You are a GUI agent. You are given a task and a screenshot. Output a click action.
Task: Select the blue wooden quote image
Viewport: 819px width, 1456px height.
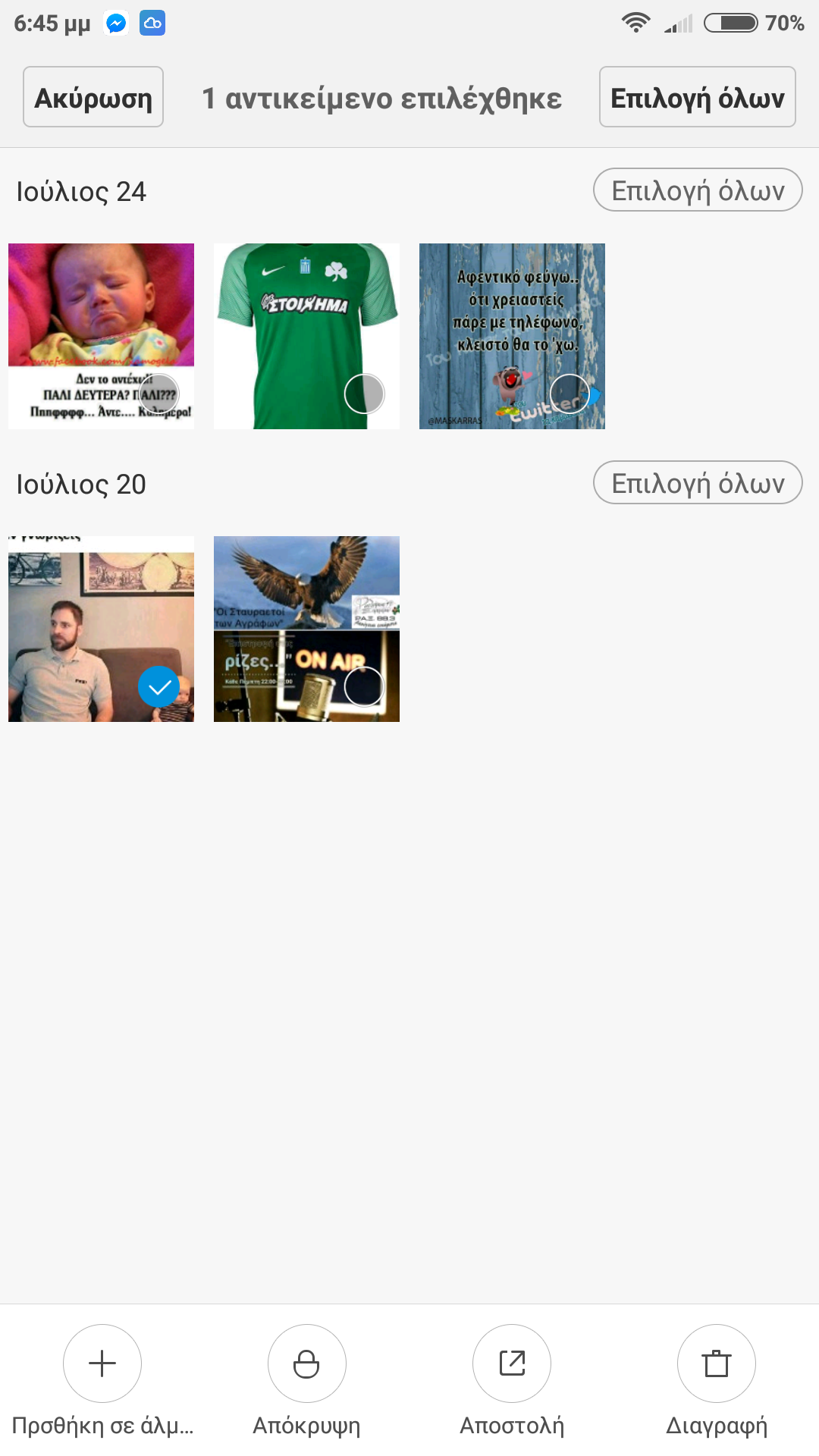click(512, 336)
